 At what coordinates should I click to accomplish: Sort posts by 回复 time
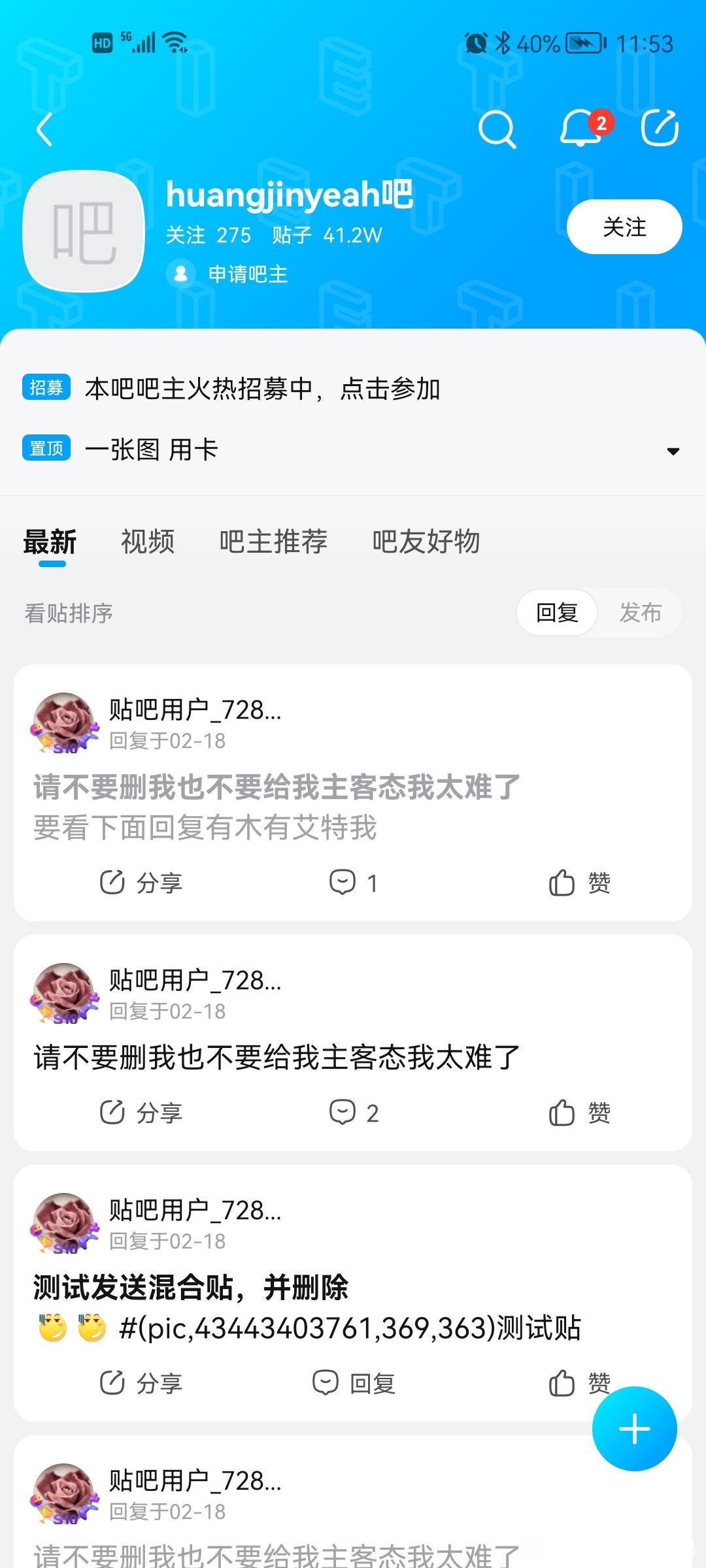[x=557, y=613]
